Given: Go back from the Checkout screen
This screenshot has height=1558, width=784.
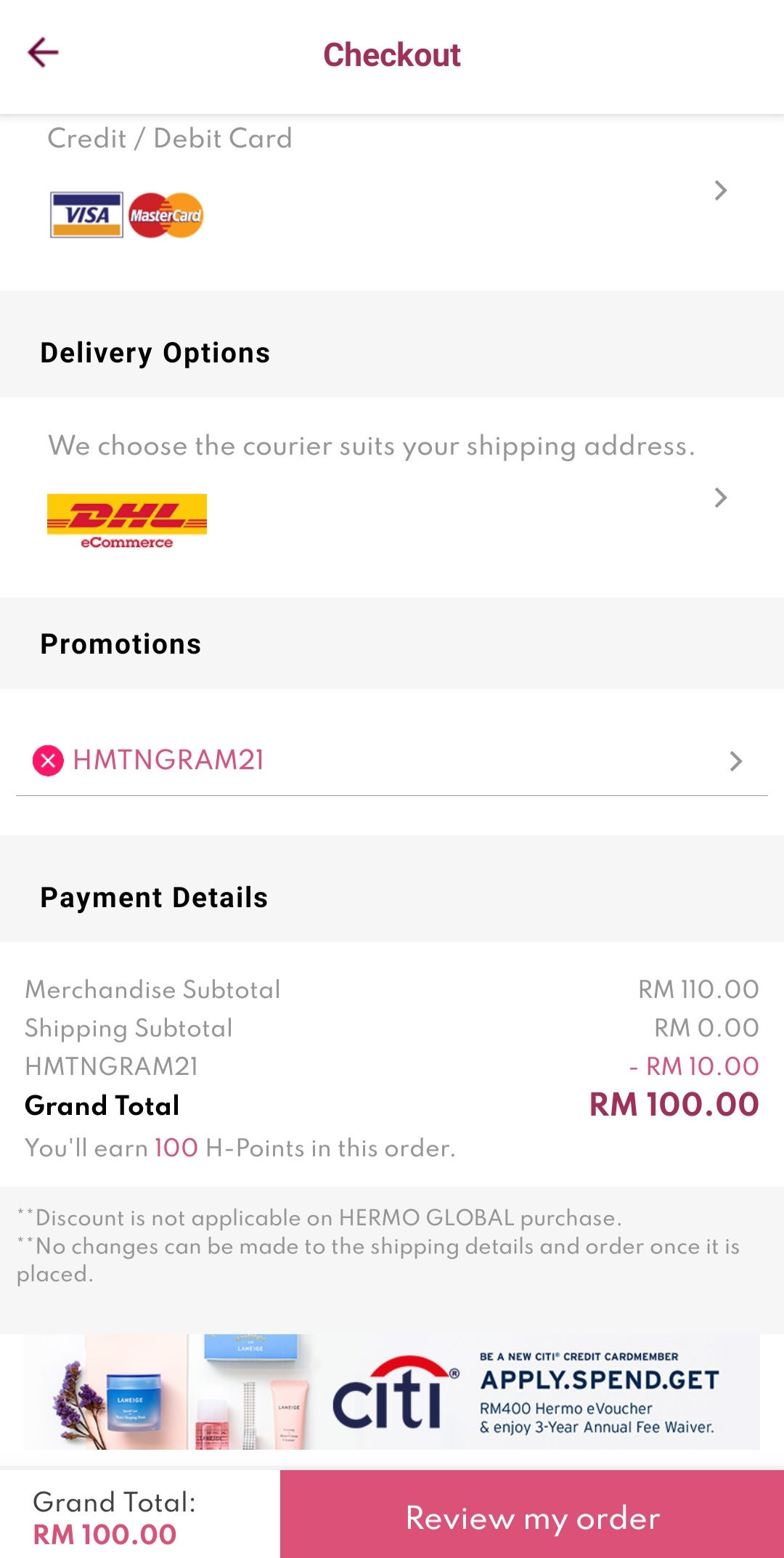Looking at the screenshot, I should [x=43, y=53].
